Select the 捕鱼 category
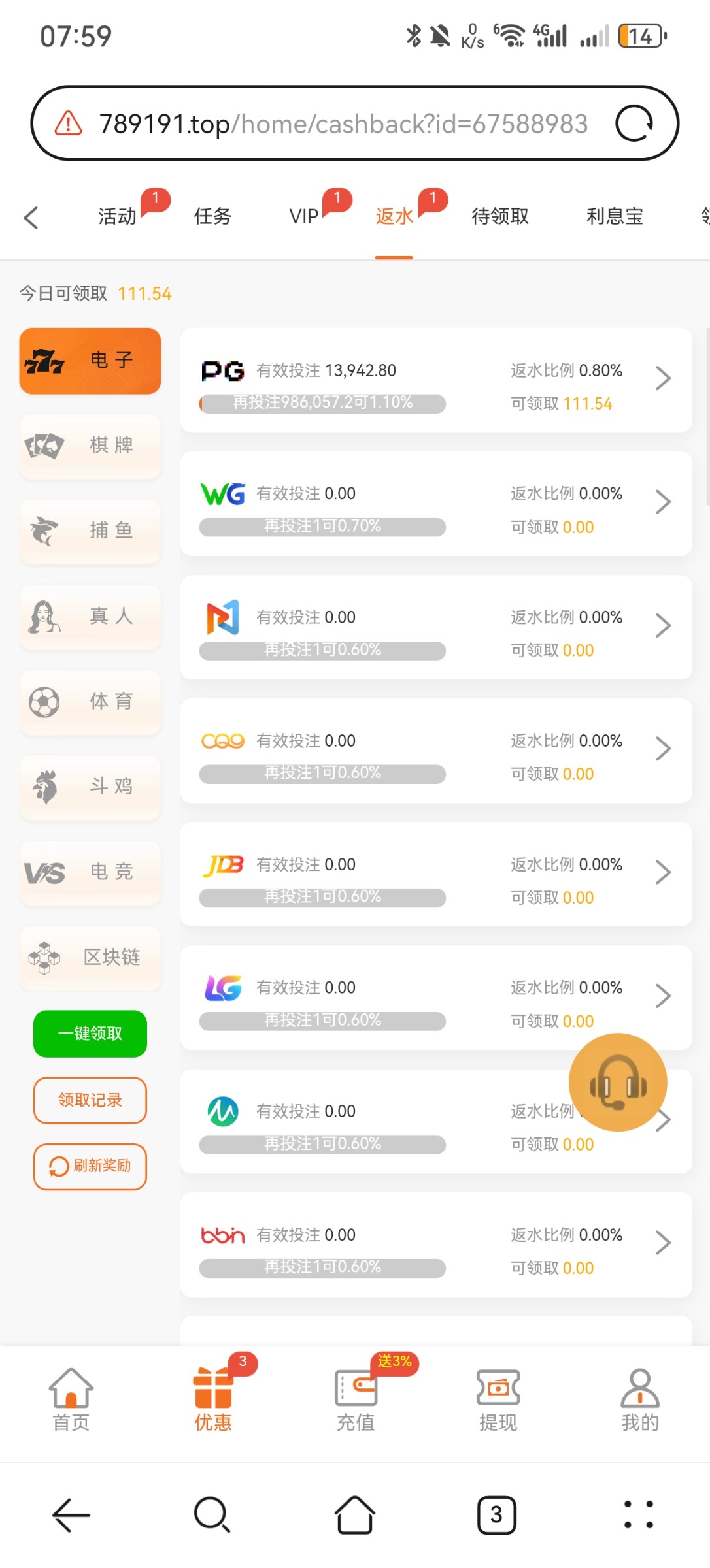The height and width of the screenshot is (1568, 710). click(x=90, y=531)
